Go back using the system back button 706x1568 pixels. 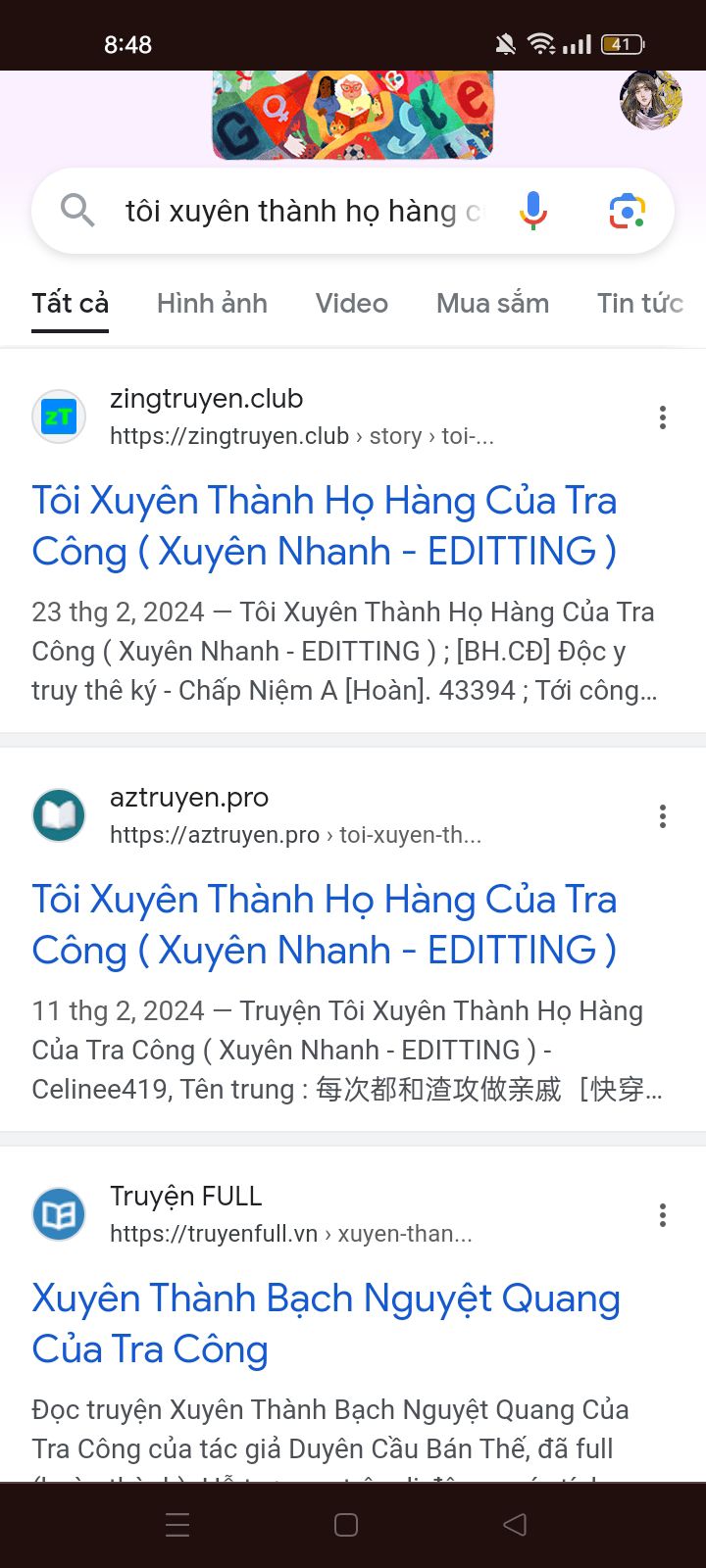point(515,1524)
